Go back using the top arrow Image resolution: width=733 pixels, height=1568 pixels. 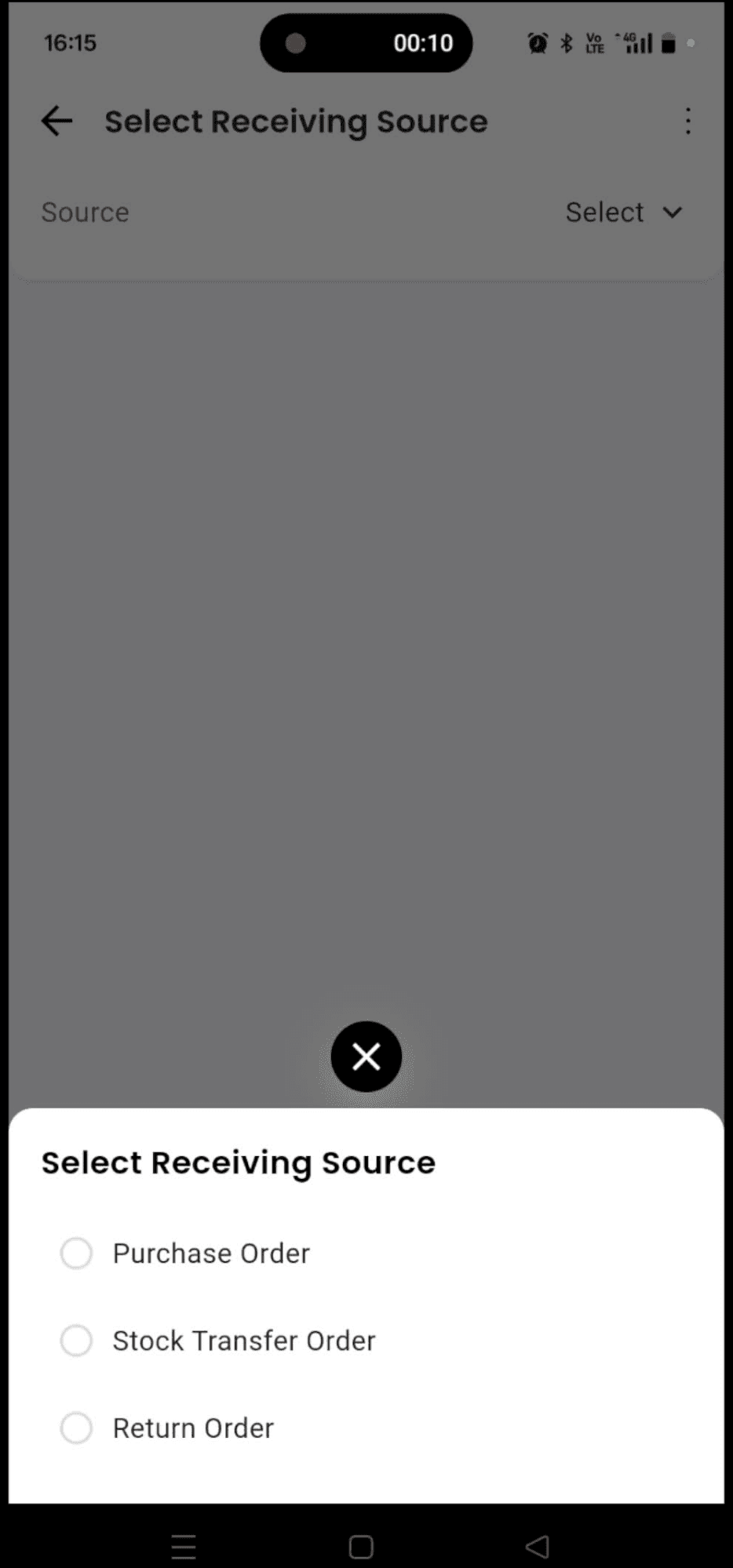click(57, 122)
